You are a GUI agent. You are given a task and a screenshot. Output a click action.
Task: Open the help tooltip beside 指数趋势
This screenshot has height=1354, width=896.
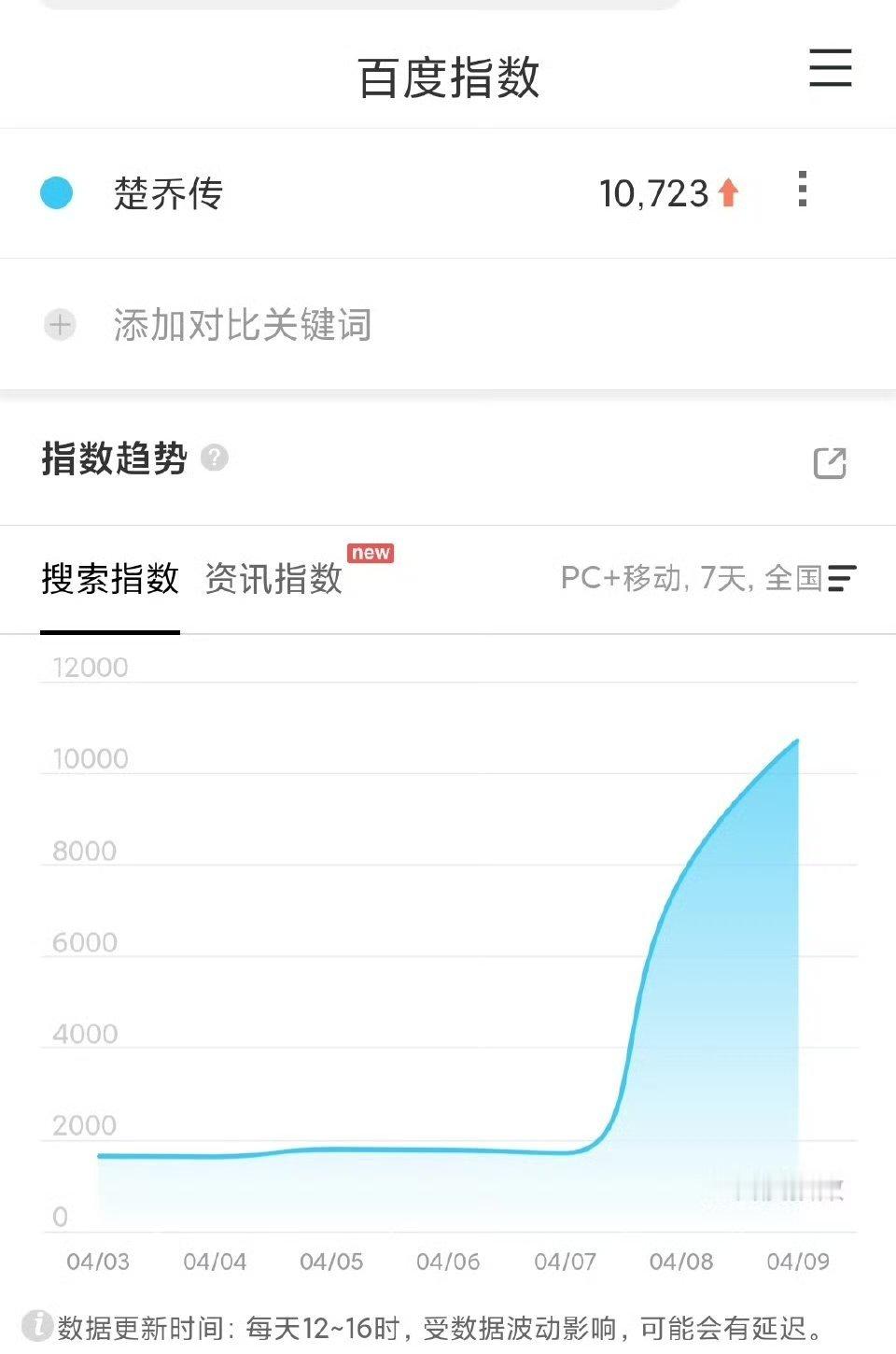point(214,458)
